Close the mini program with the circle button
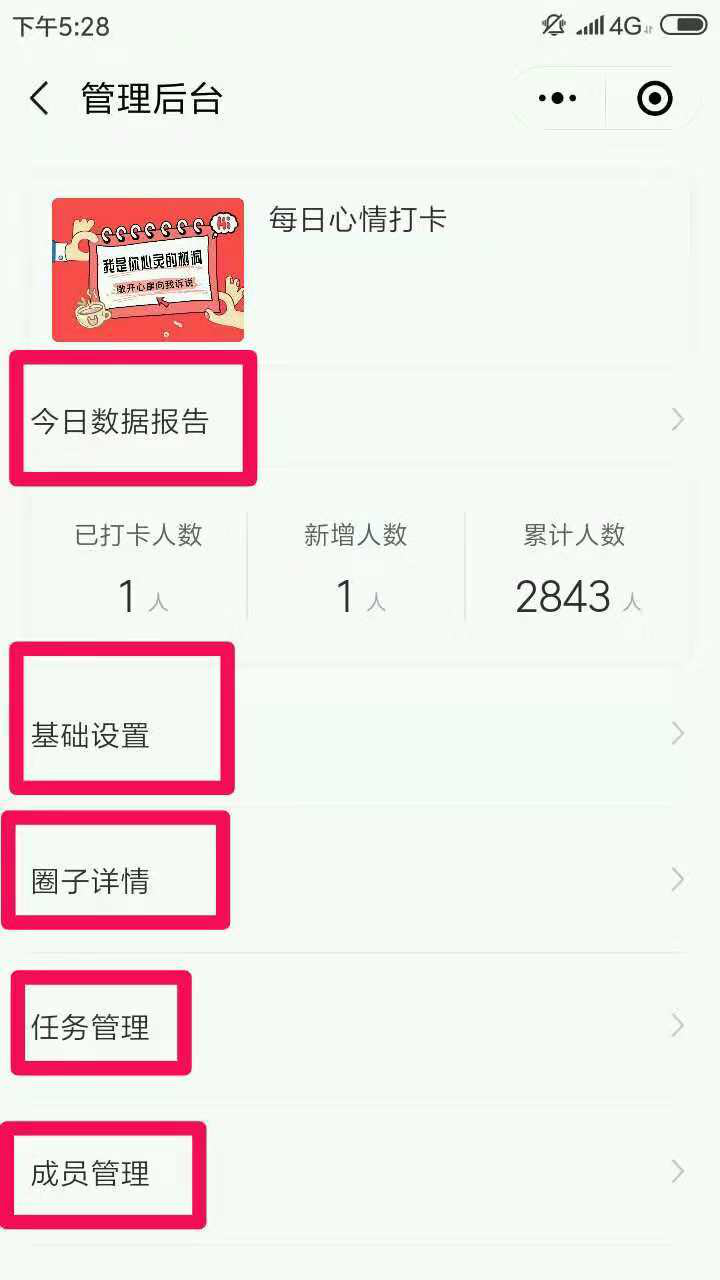Image resolution: width=720 pixels, height=1280 pixels. tap(654, 99)
